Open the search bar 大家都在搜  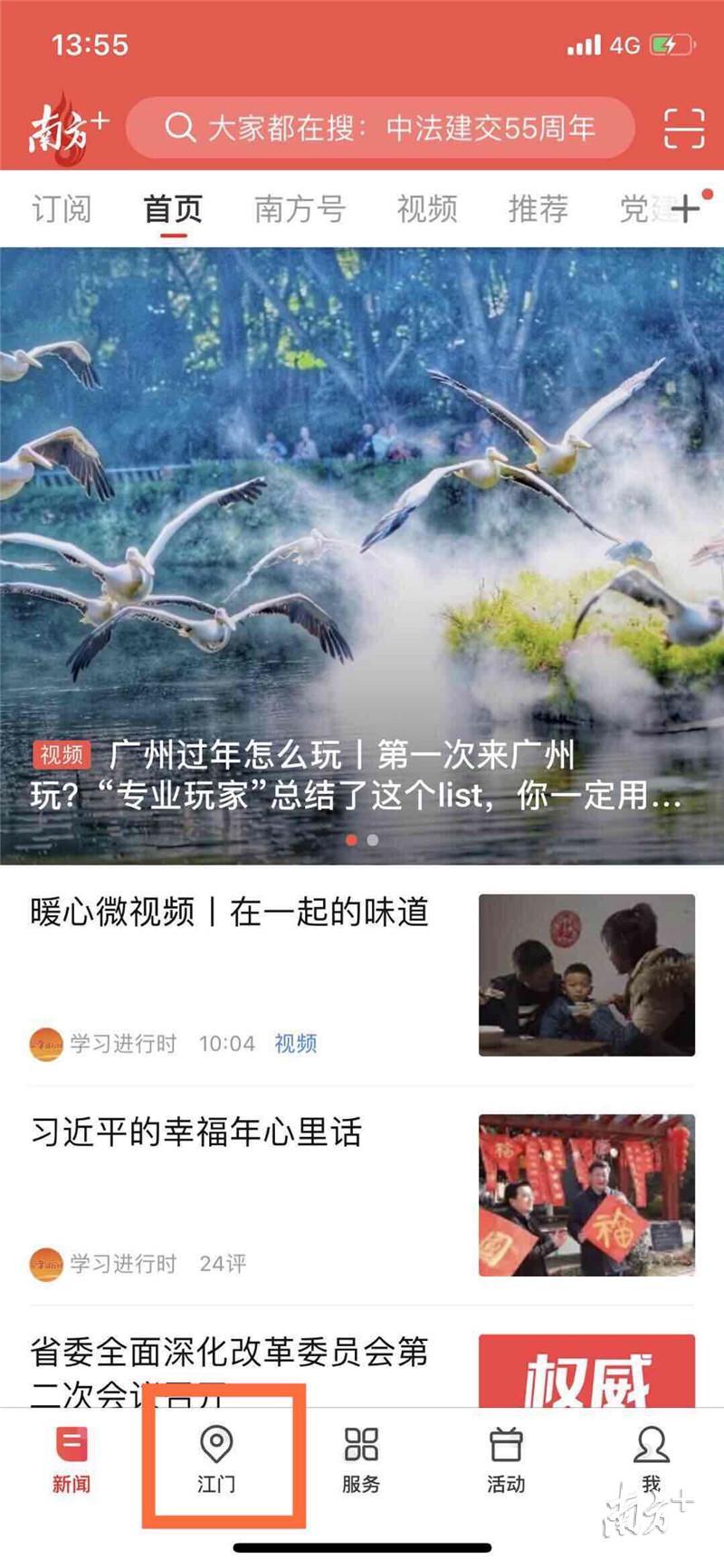[380, 128]
